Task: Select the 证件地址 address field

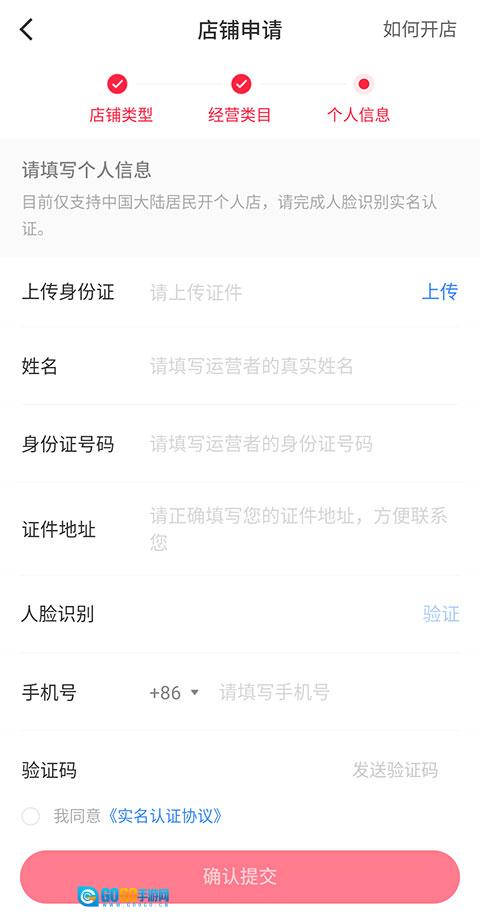Action: coord(299,529)
